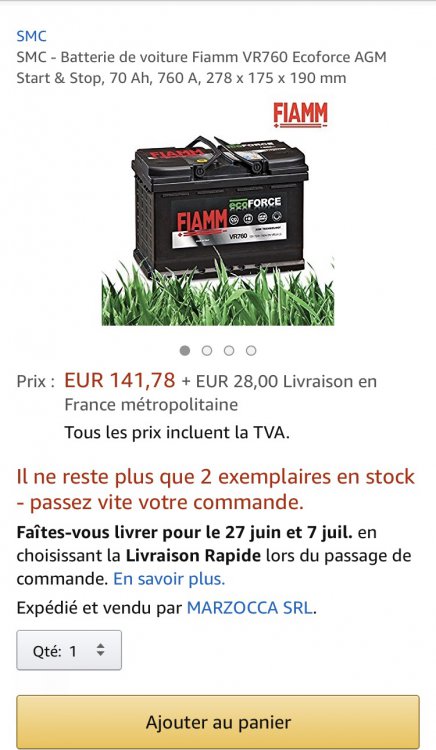Tap Ajouter au panier
This screenshot has height=750, width=436.
tap(218, 722)
